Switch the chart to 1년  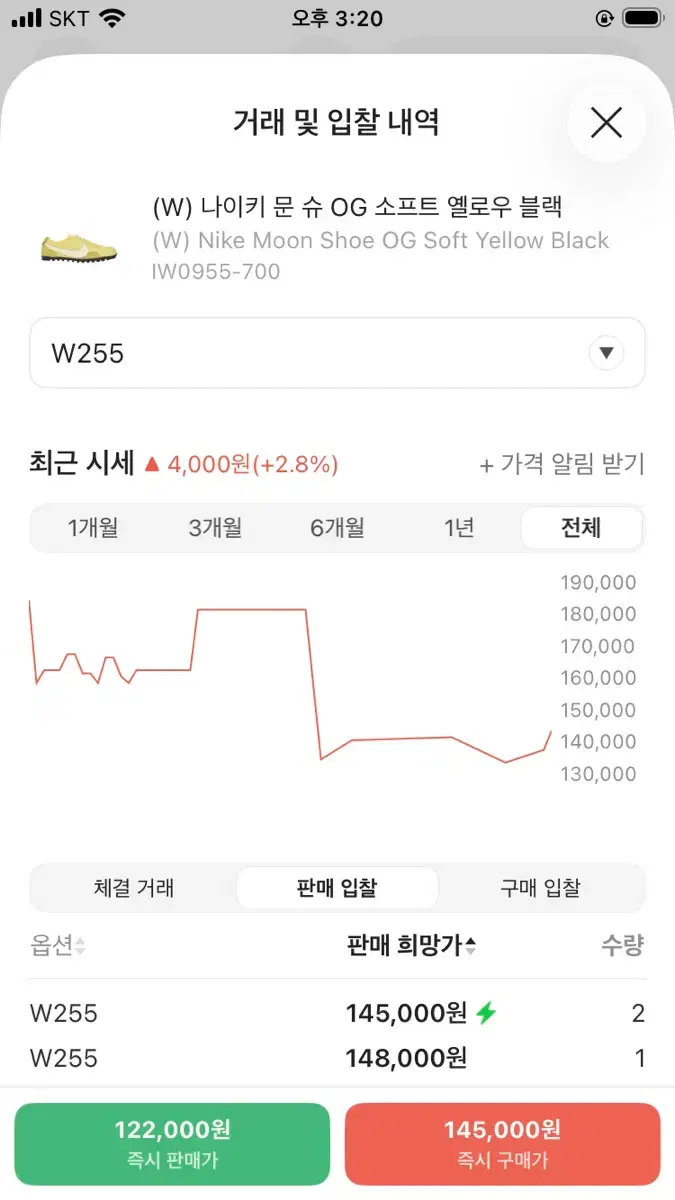[459, 528]
